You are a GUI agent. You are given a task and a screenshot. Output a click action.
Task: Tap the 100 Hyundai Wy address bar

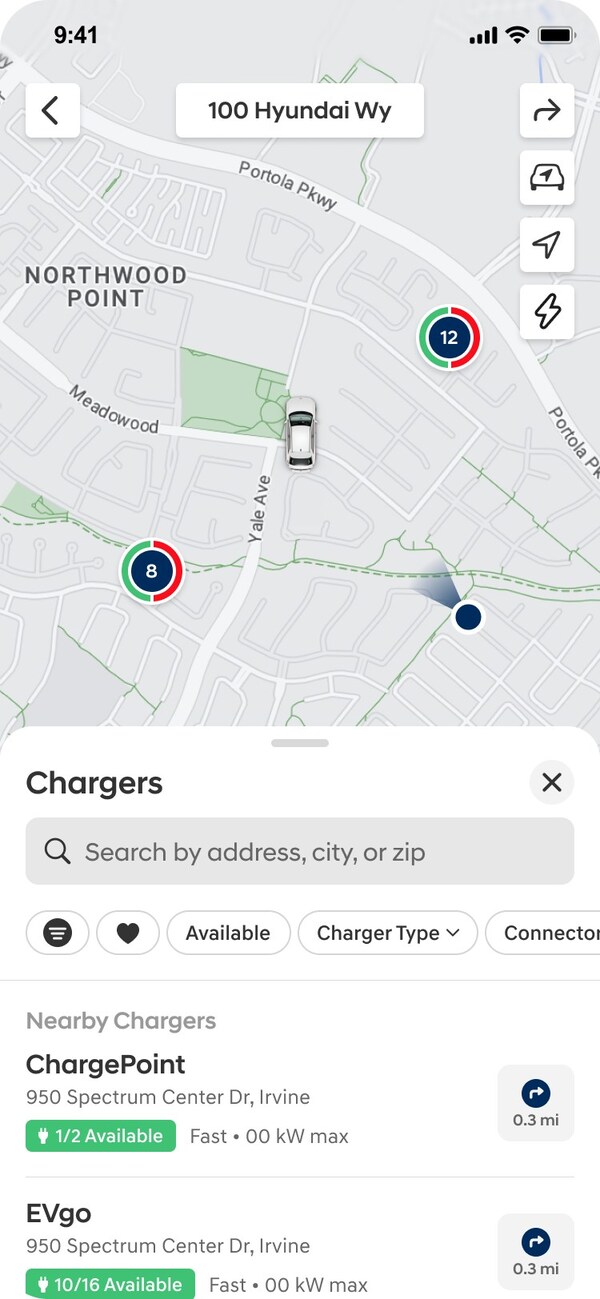pos(299,110)
